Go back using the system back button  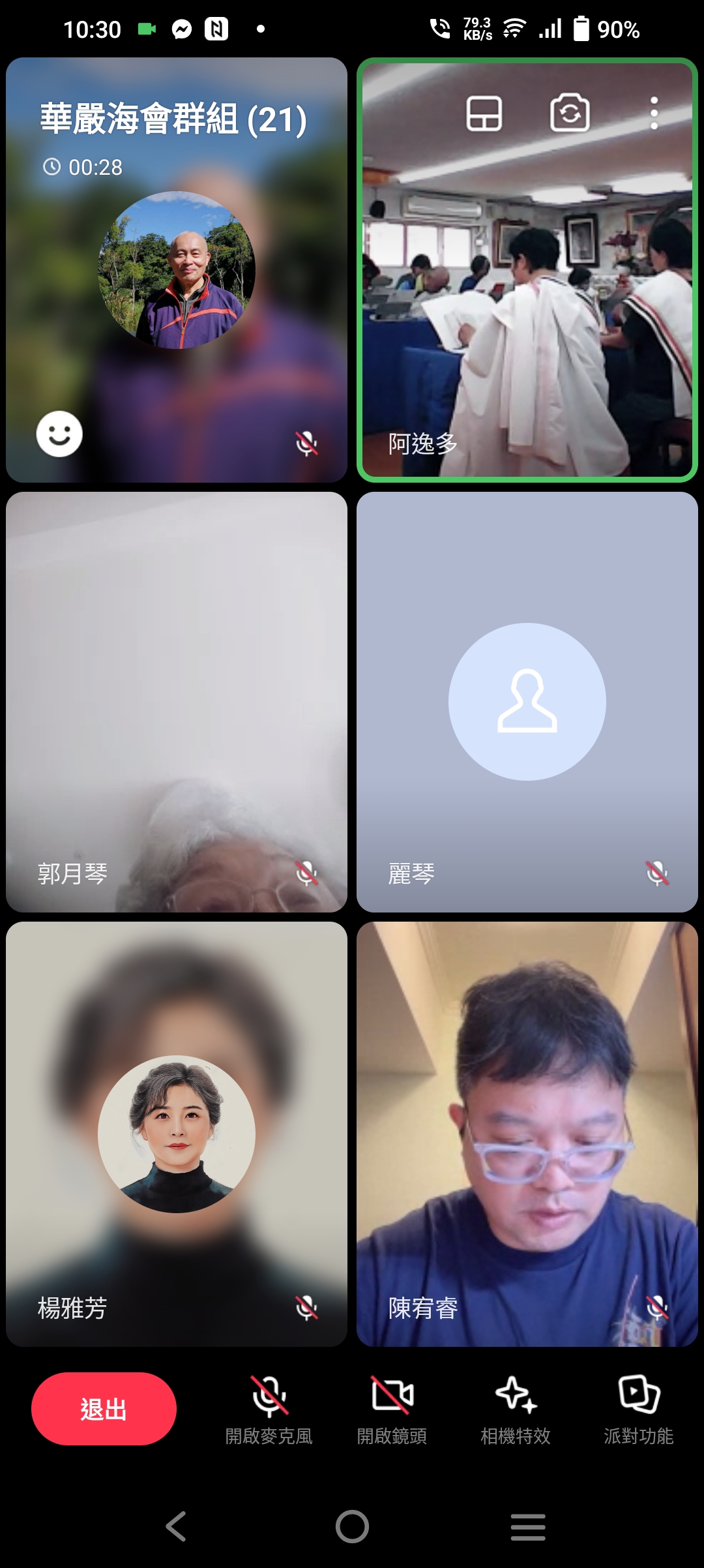click(x=176, y=1527)
